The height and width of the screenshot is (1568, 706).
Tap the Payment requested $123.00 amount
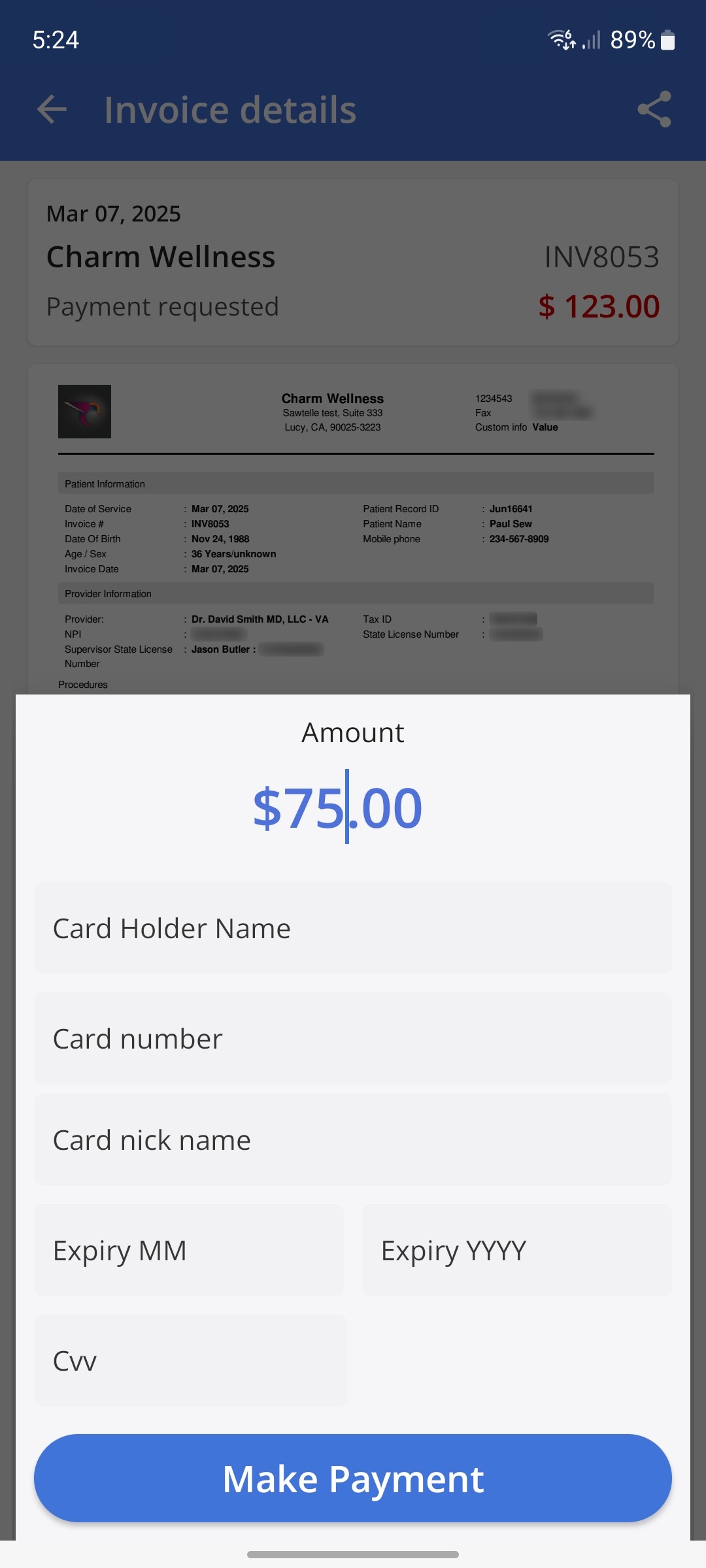tap(599, 306)
